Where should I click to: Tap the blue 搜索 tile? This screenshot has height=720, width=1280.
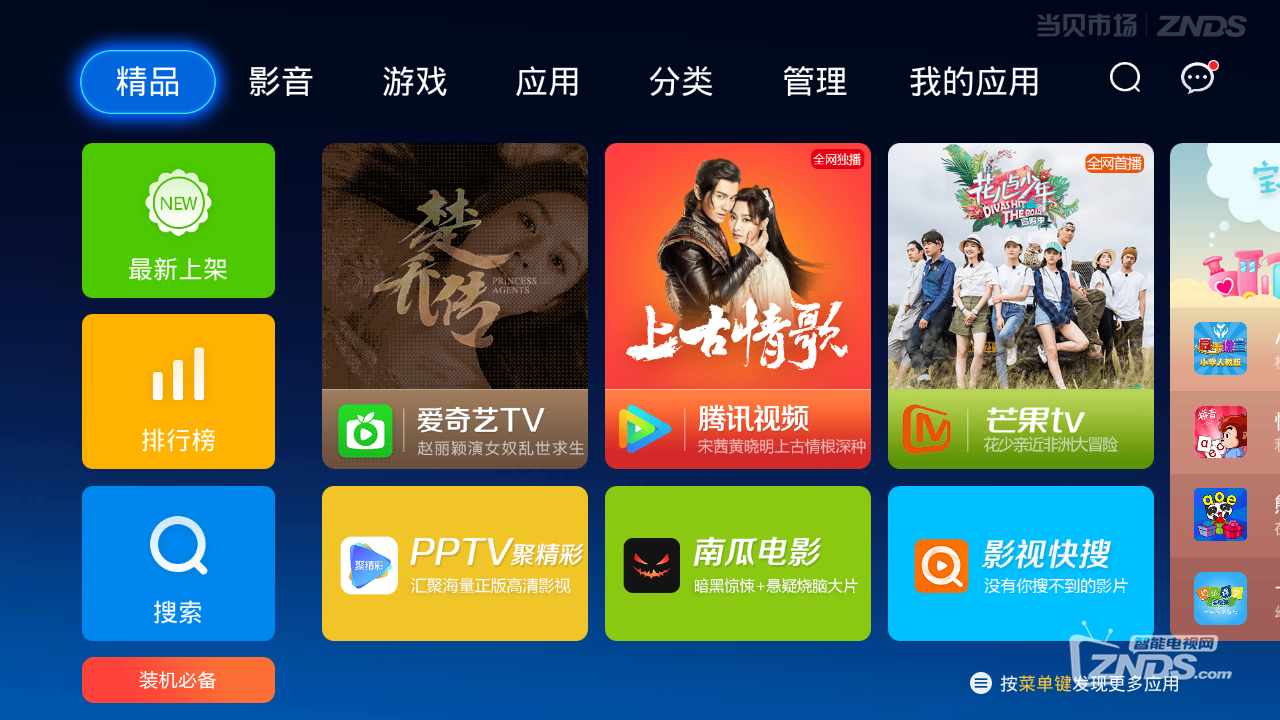(178, 563)
